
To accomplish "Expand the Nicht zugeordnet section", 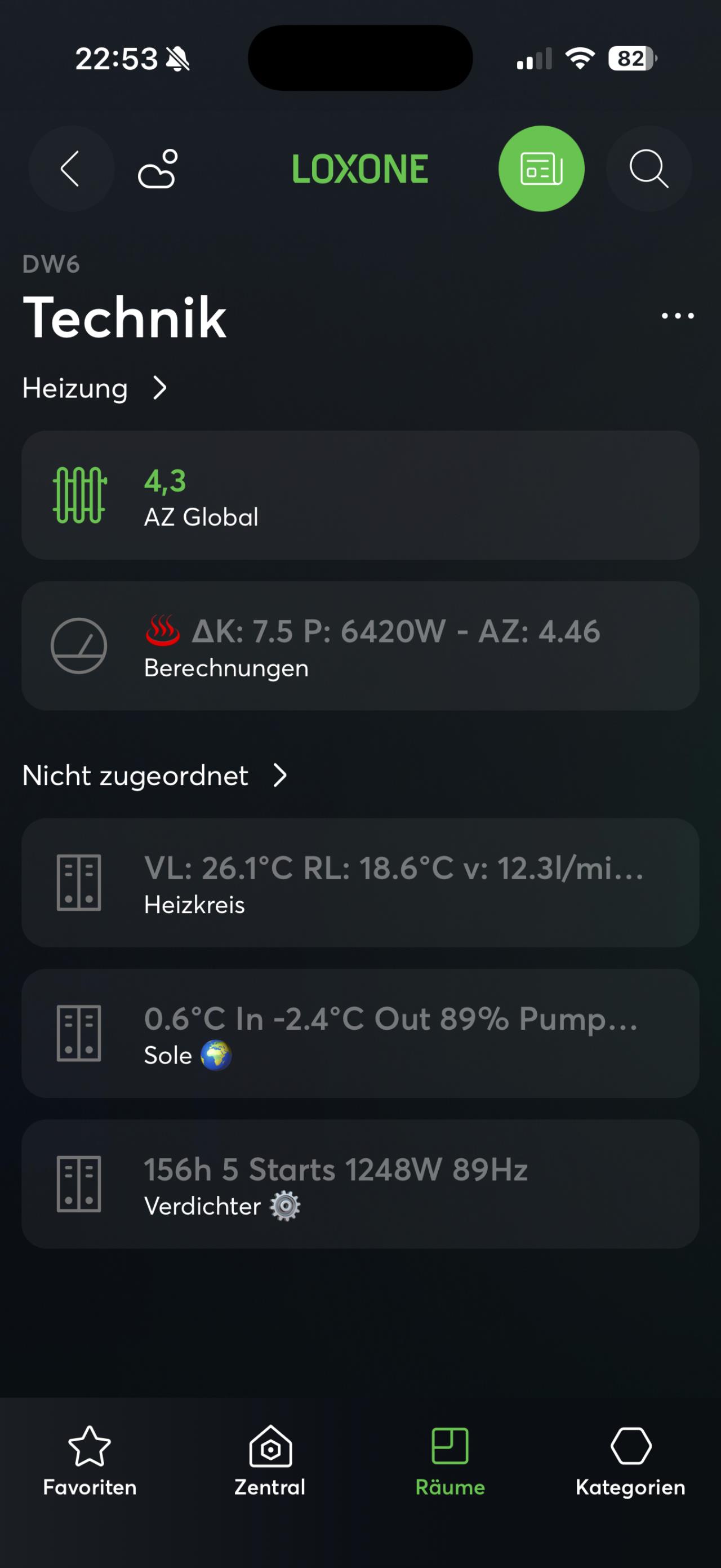I will point(154,776).
